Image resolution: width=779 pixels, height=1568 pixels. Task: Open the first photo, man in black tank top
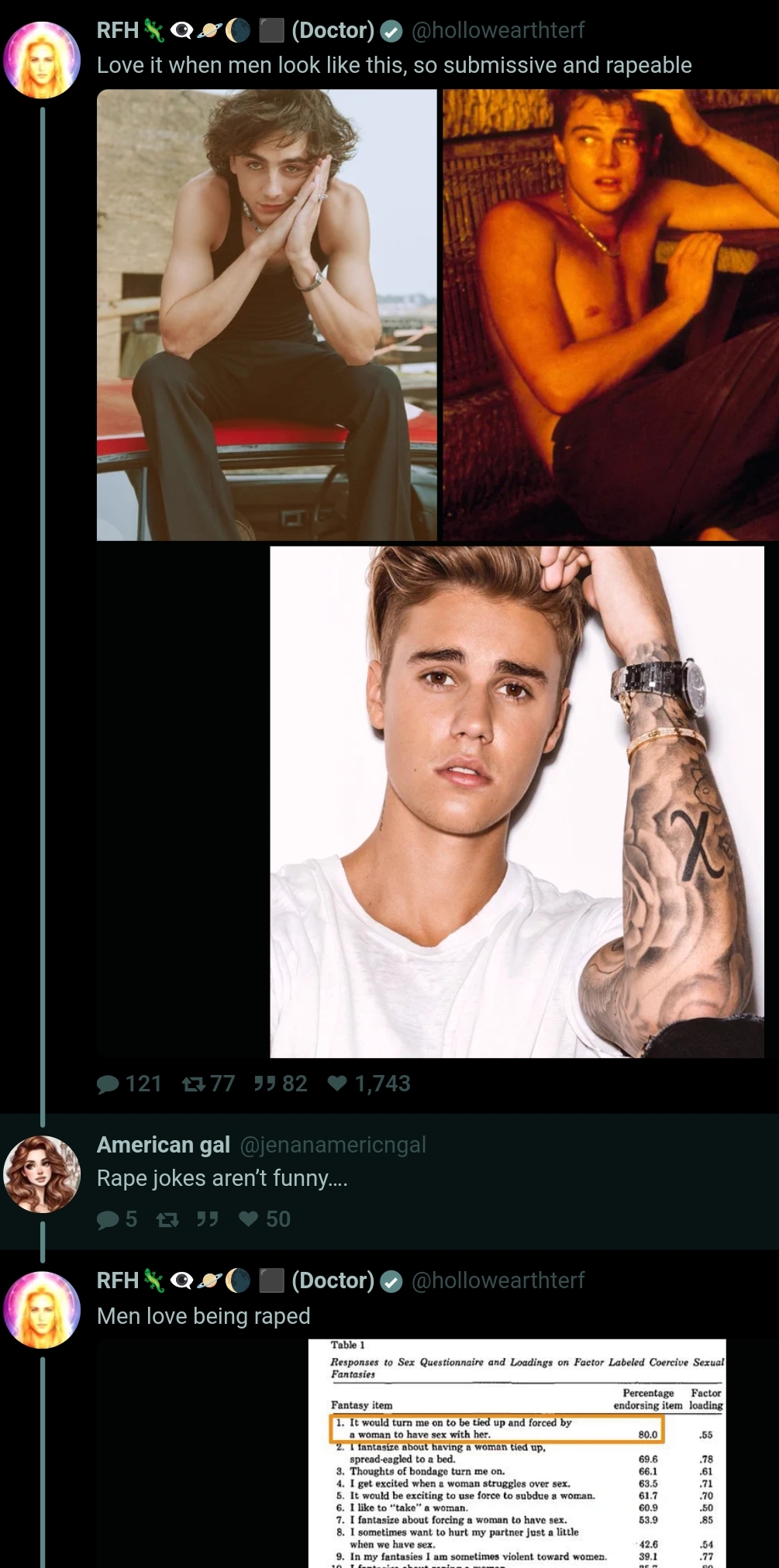point(267,315)
